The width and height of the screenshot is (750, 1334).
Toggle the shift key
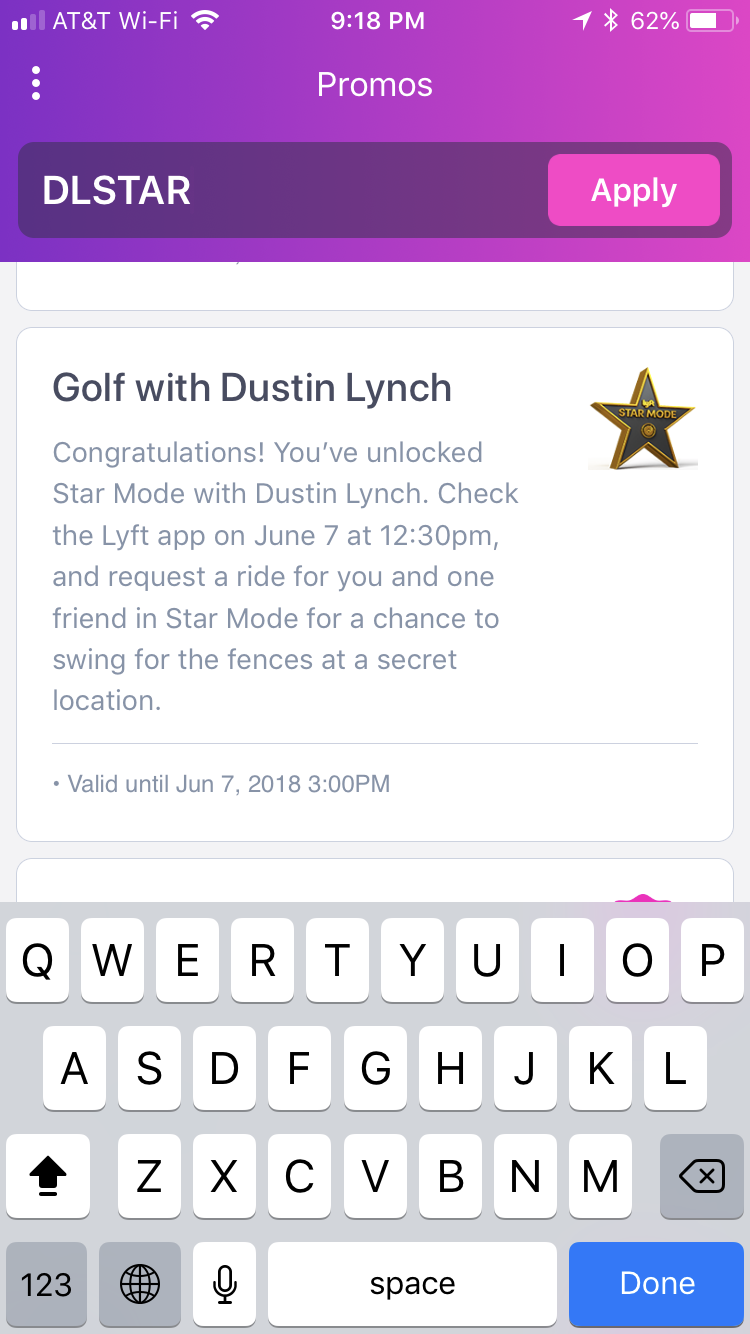(x=47, y=1177)
